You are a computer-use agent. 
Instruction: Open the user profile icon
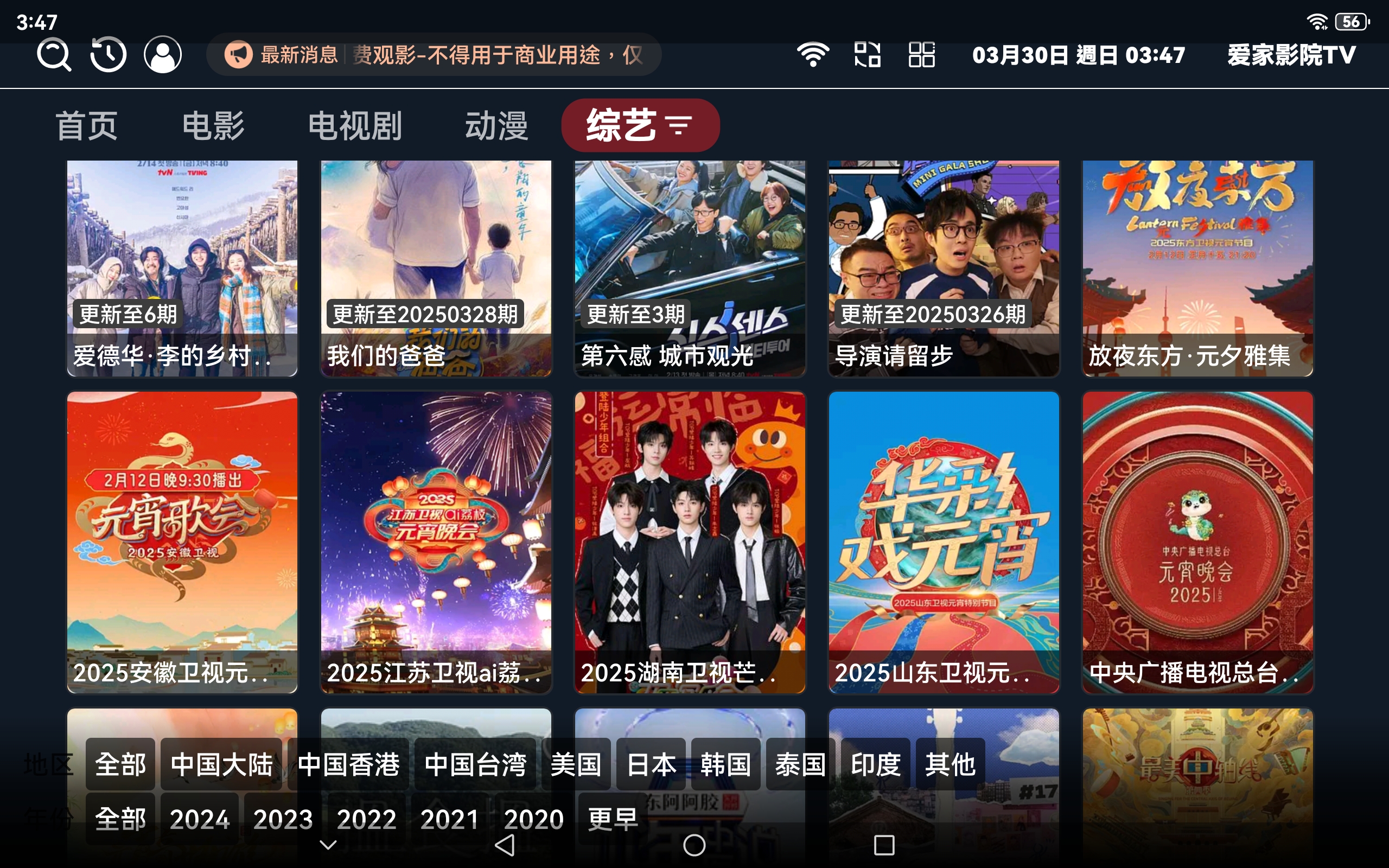(162, 55)
